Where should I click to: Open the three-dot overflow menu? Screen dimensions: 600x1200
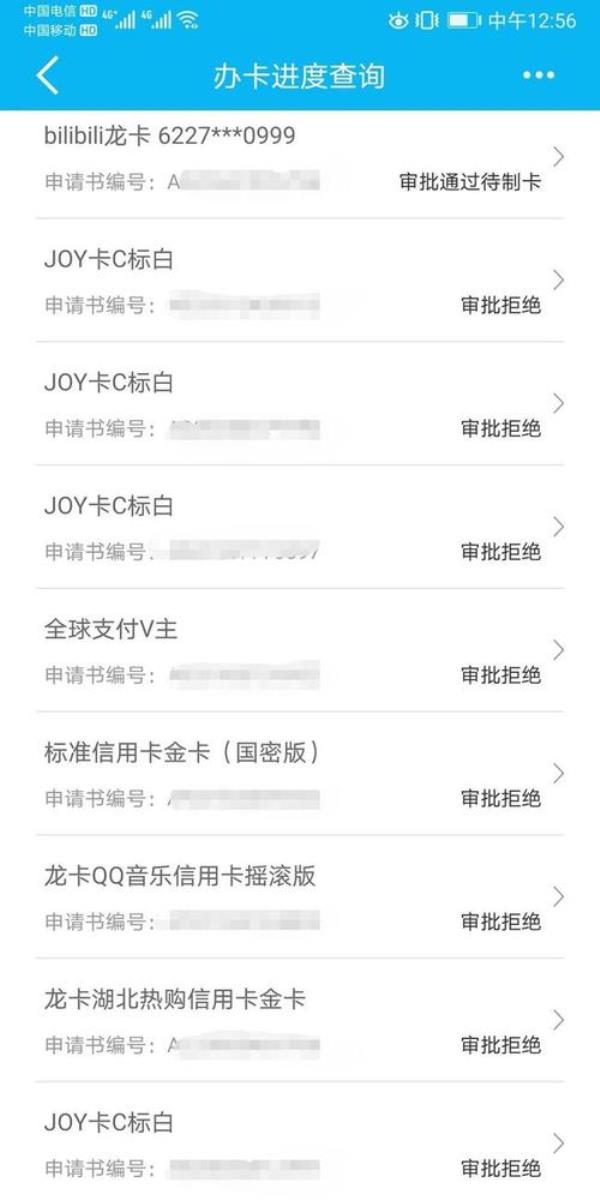(538, 76)
